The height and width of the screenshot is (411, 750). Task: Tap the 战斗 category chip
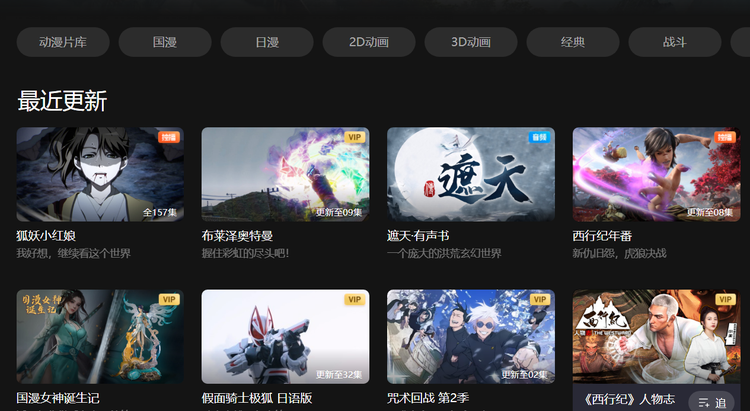[x=675, y=42]
